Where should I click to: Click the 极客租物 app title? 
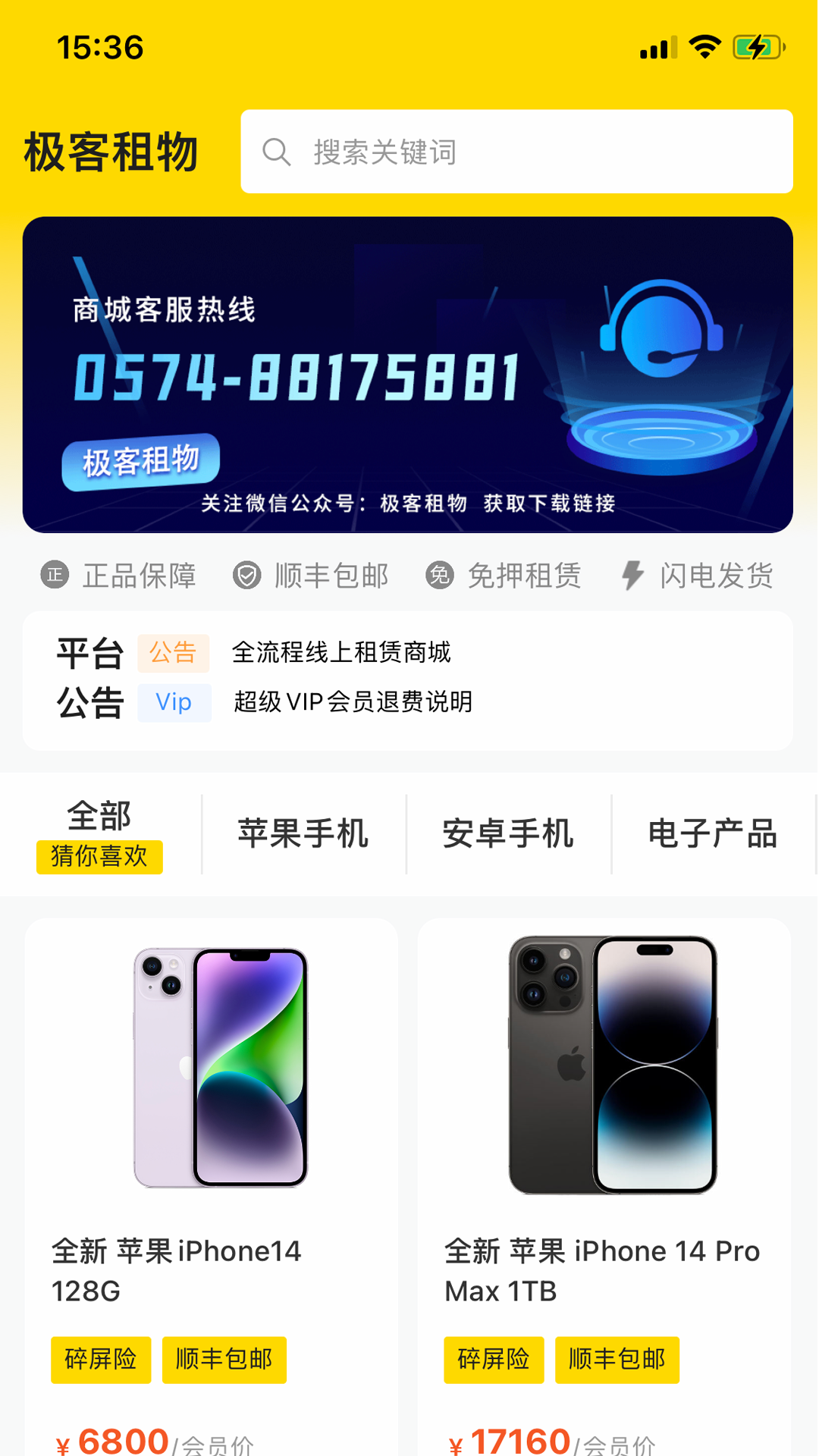(x=111, y=151)
